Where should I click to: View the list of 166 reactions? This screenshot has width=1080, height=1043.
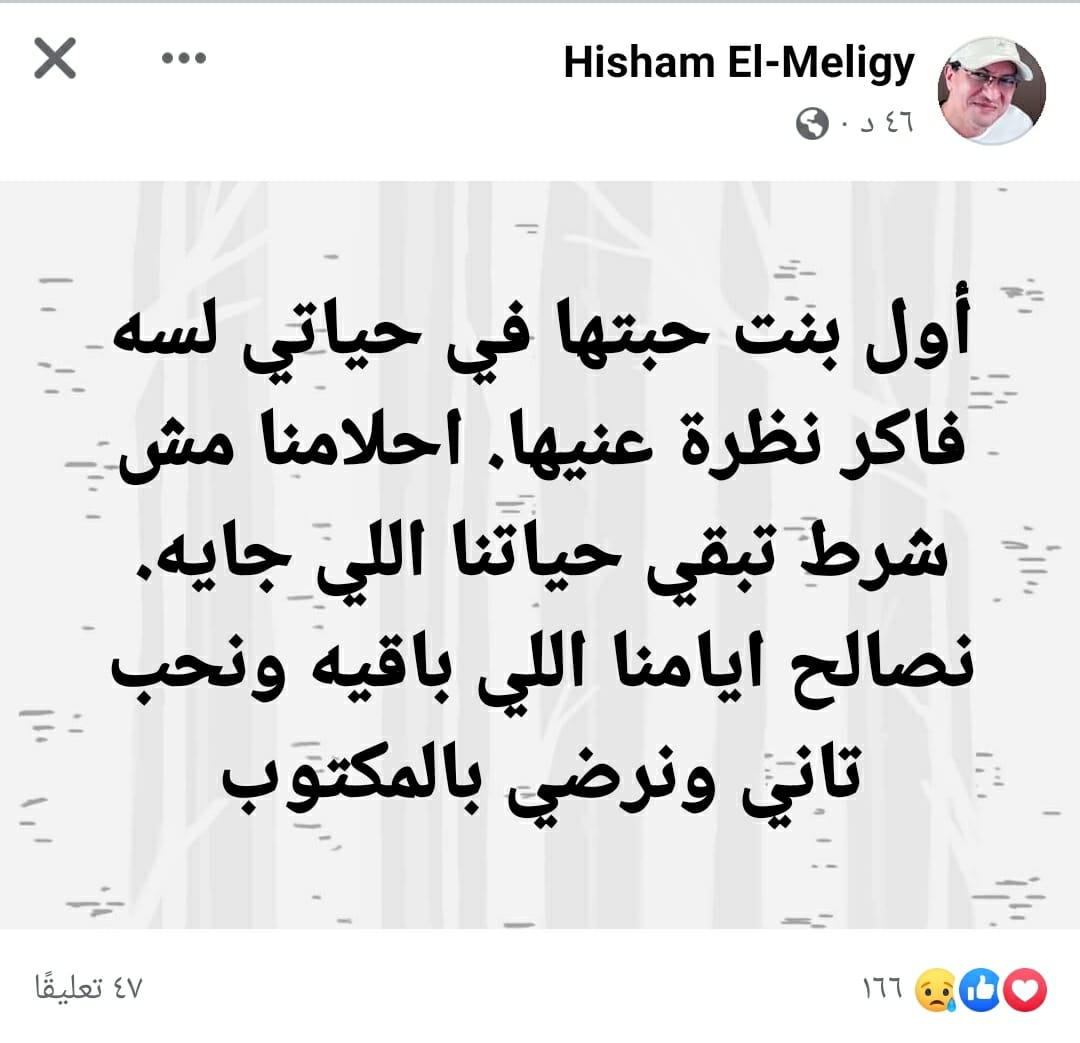coord(953,990)
